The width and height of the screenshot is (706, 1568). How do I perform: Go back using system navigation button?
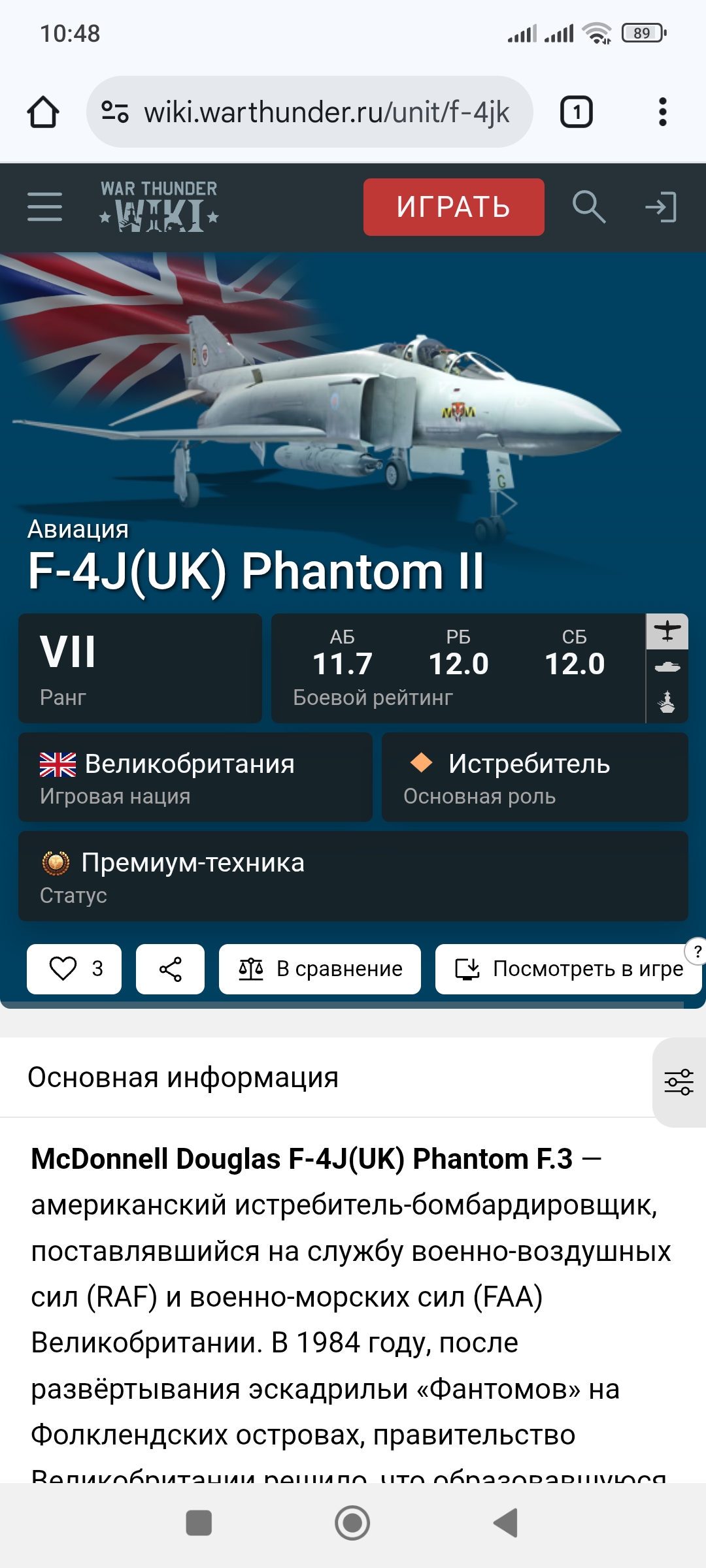pyautogui.click(x=505, y=1523)
